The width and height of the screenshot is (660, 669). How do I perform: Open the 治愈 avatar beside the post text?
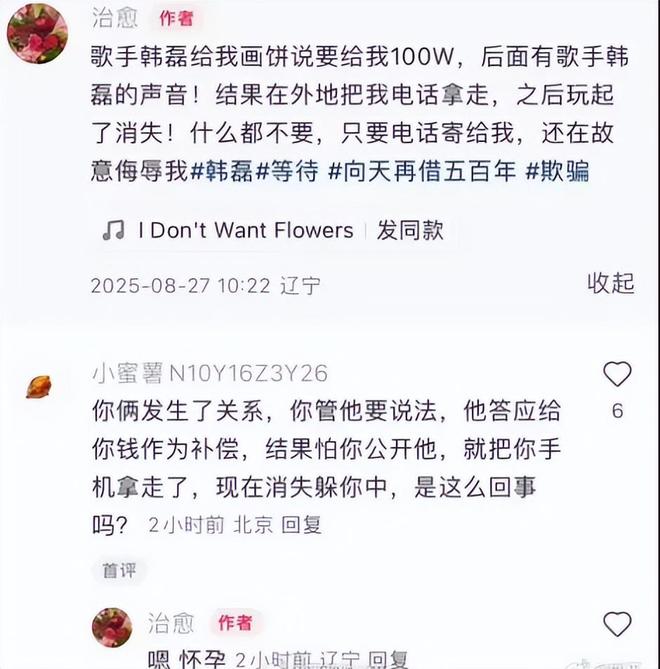point(37,33)
